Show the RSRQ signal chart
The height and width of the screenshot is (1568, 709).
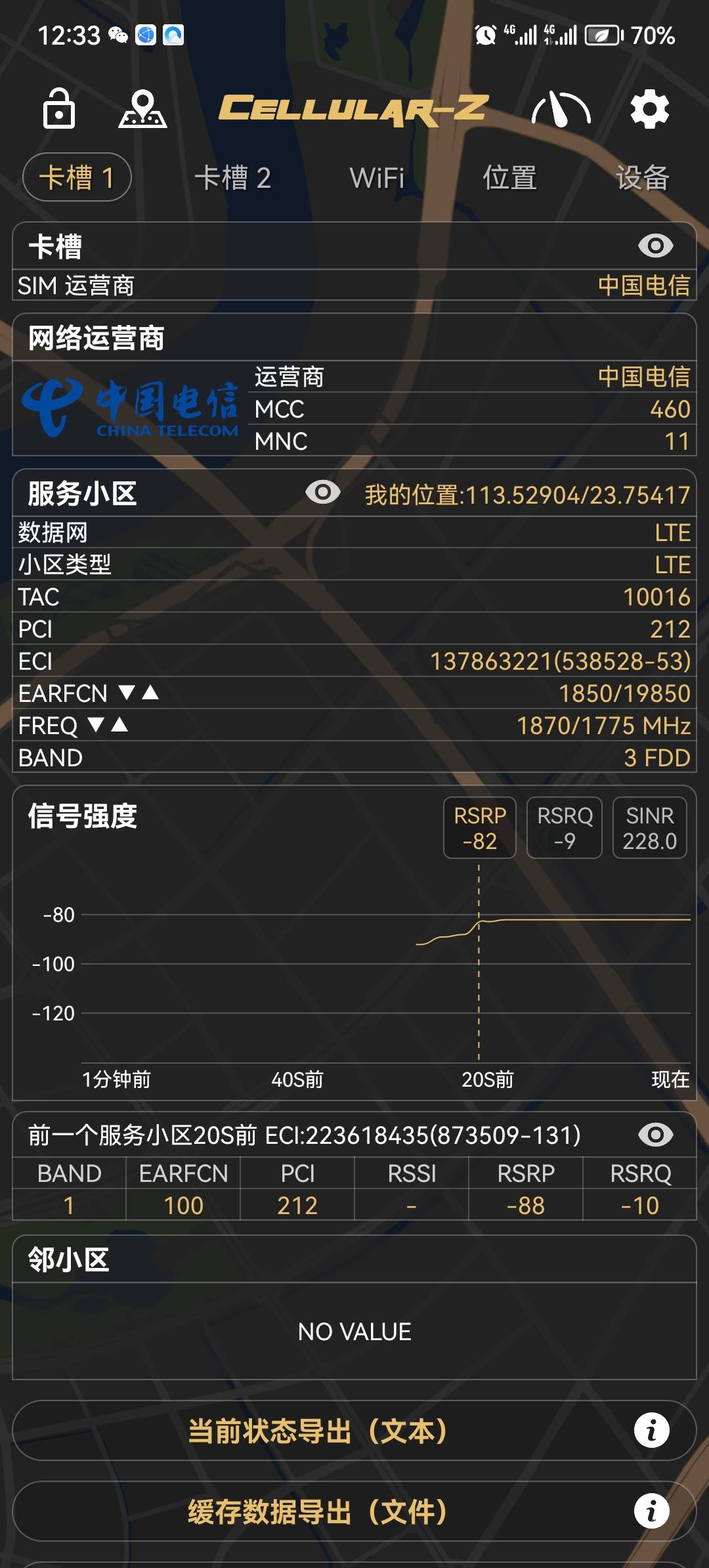565,827
